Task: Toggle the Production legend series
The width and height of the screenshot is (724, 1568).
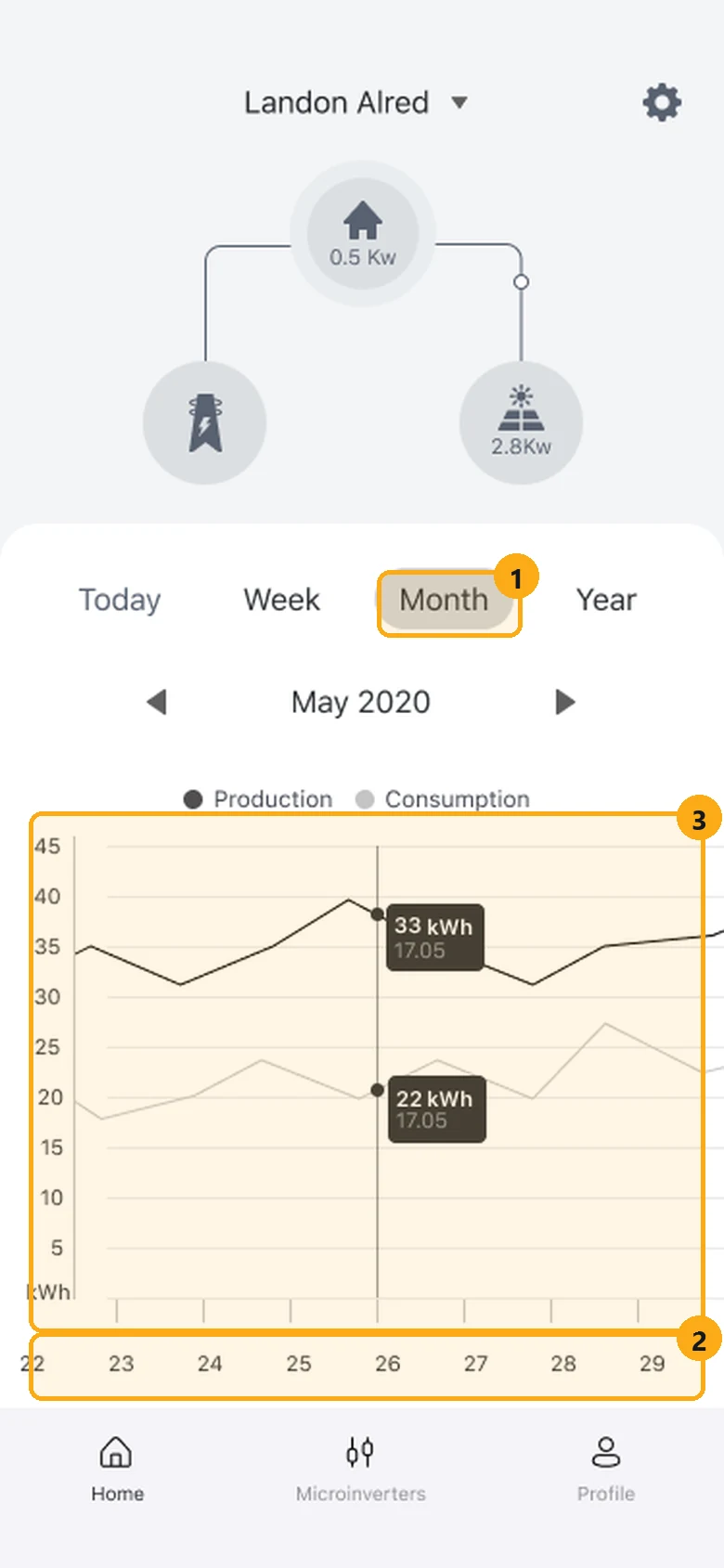Action: (x=258, y=799)
